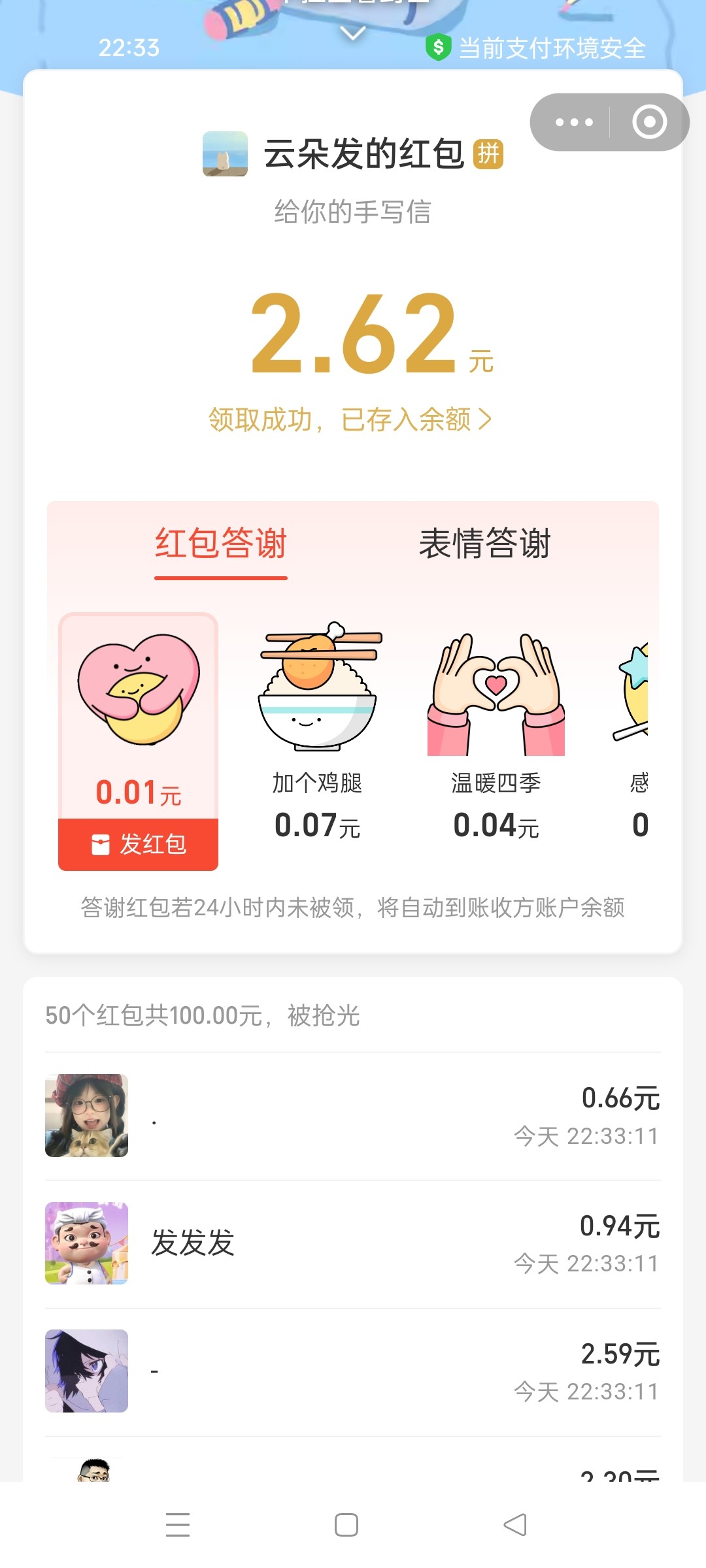Open 领取成功，已存入余额 link
706x1568 pixels.
[x=350, y=419]
